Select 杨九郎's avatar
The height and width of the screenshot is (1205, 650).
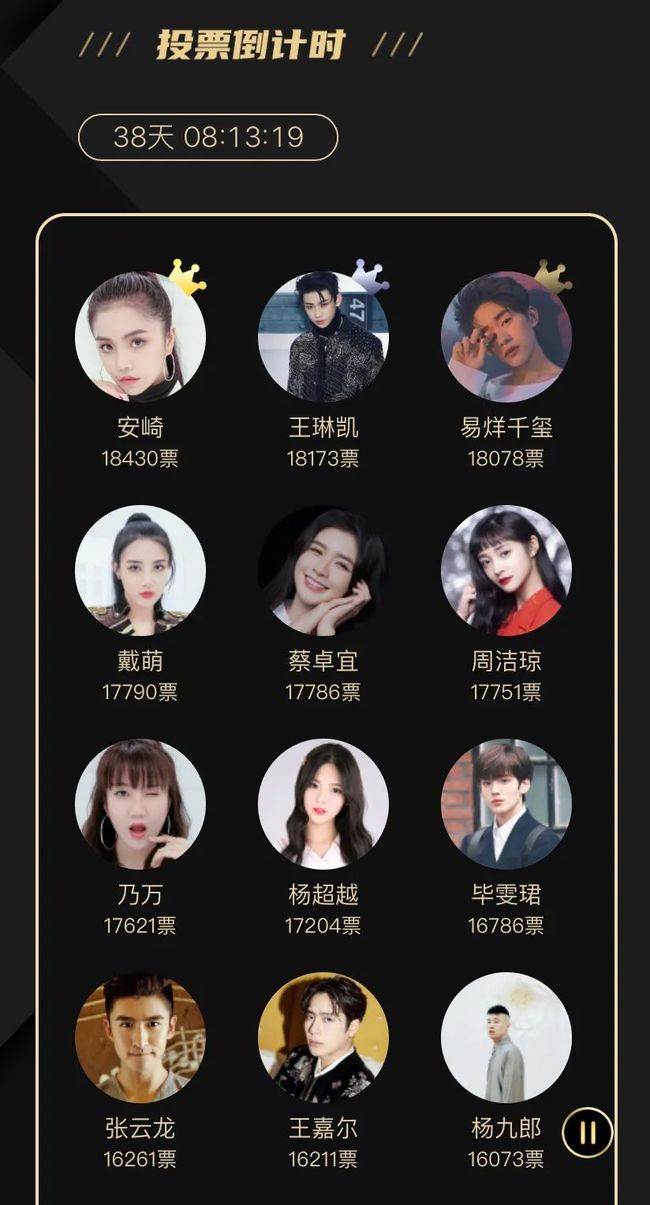[x=506, y=1039]
